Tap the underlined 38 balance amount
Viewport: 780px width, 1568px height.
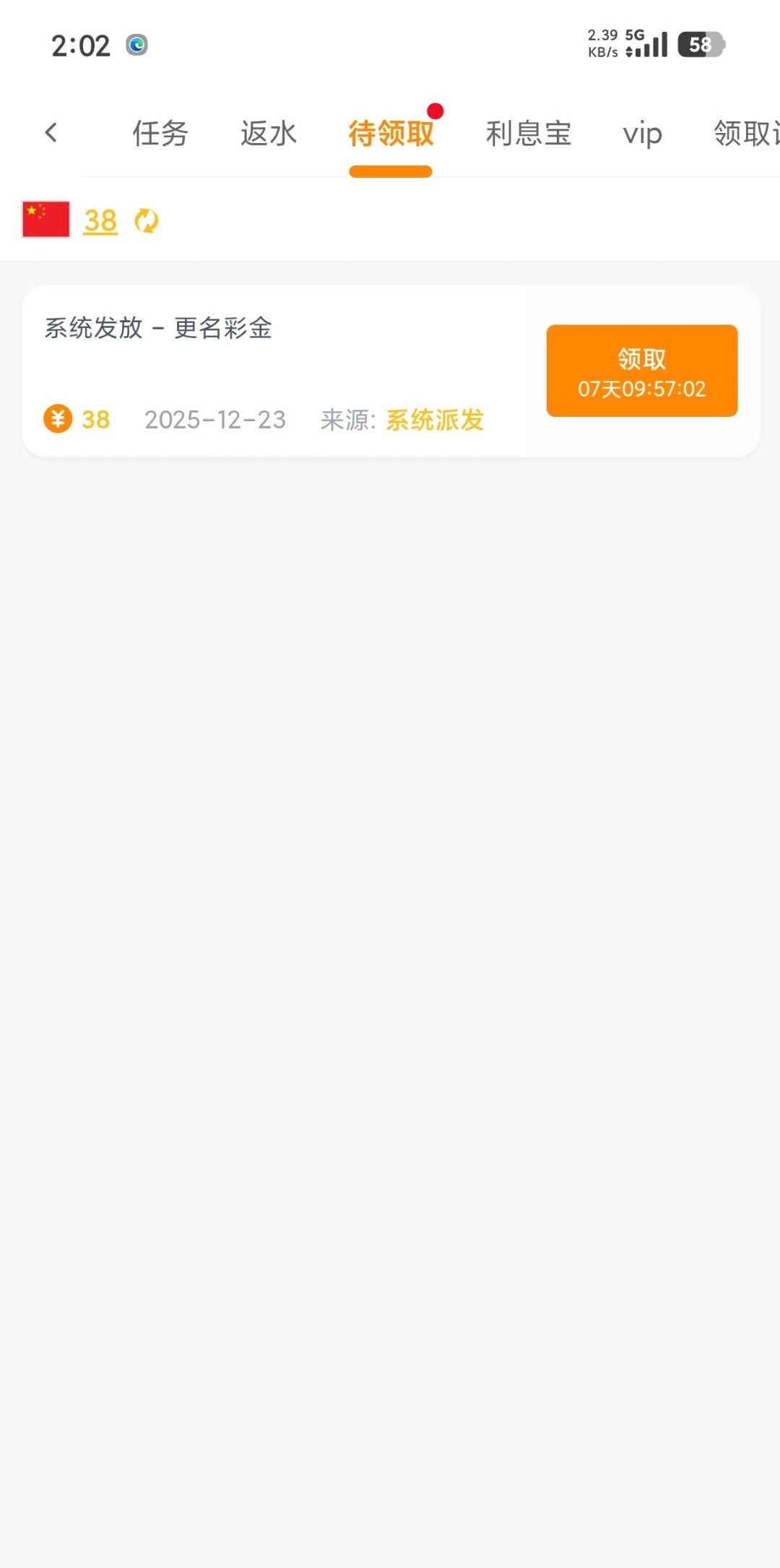[x=100, y=221]
